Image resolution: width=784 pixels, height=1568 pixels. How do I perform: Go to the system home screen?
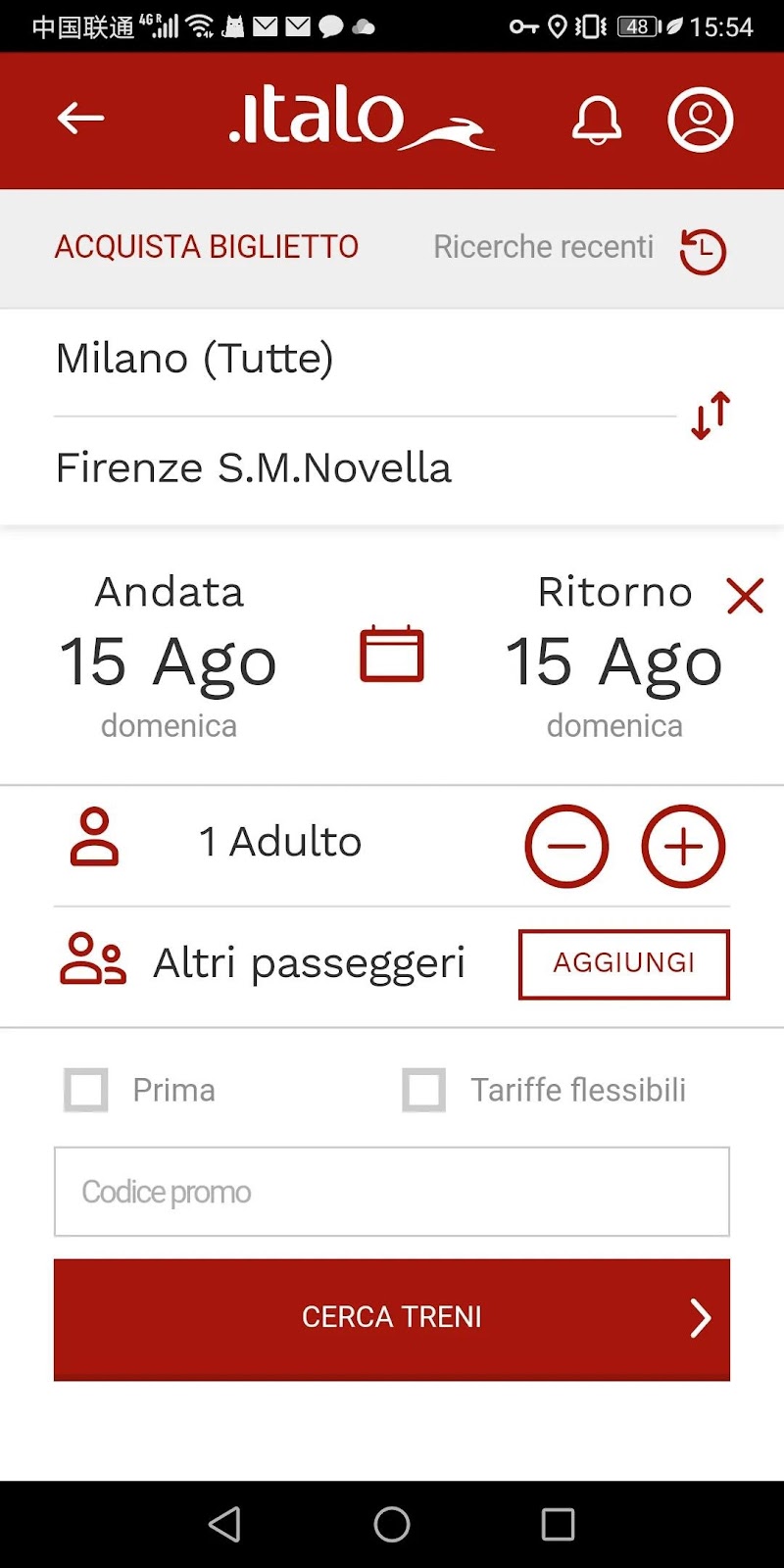[392, 1524]
